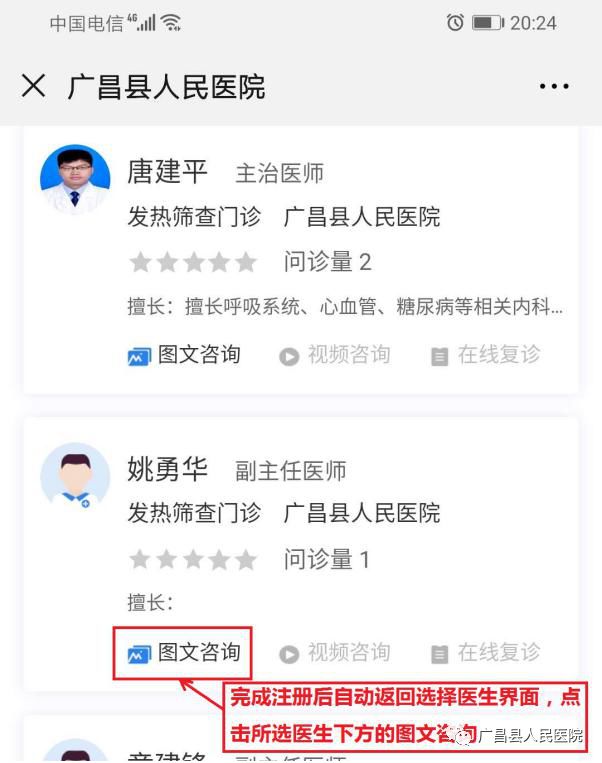
Task: Choose 在线复诊 under 姚勇华
Action: click(x=486, y=653)
